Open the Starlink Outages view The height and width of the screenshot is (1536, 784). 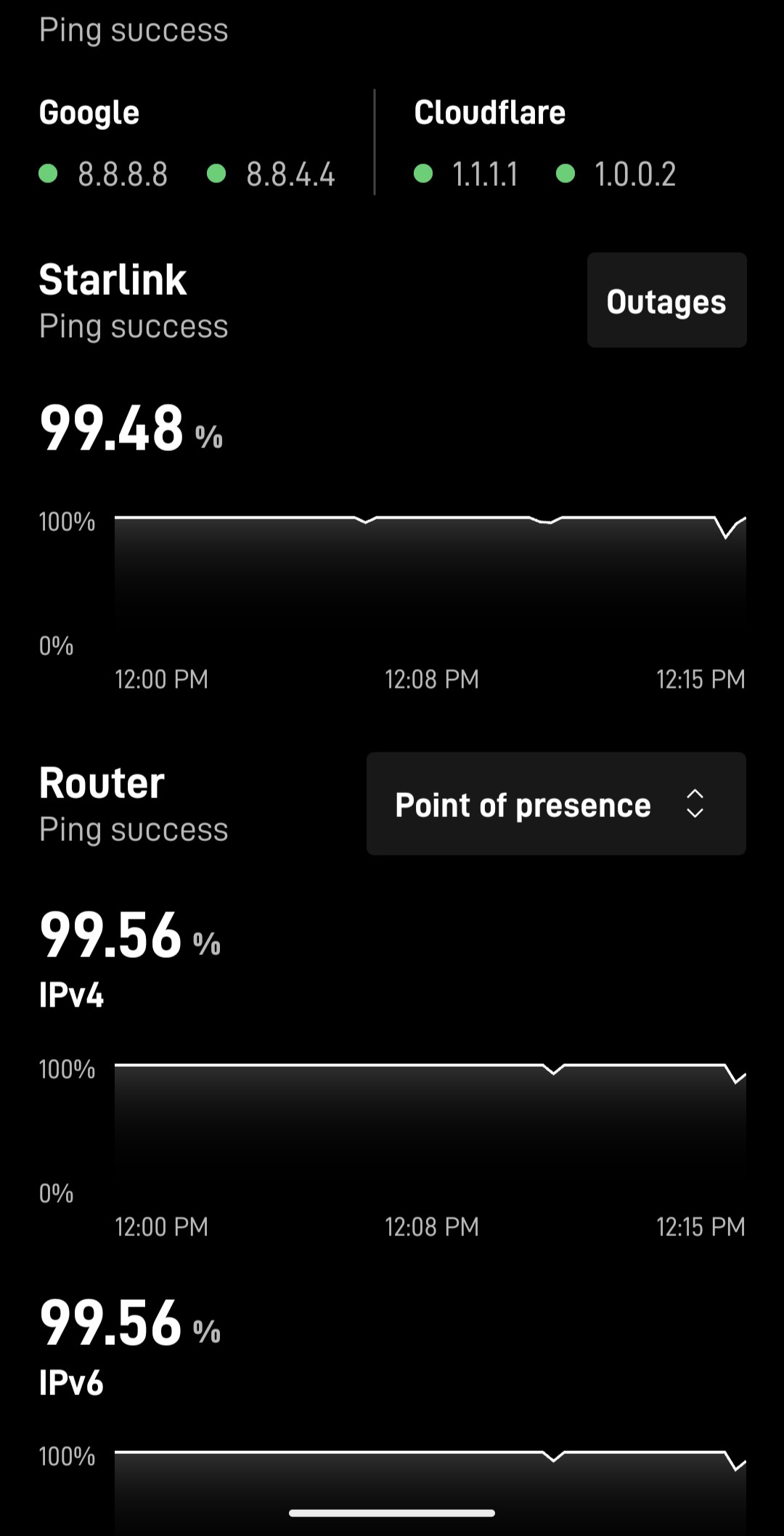click(x=666, y=300)
